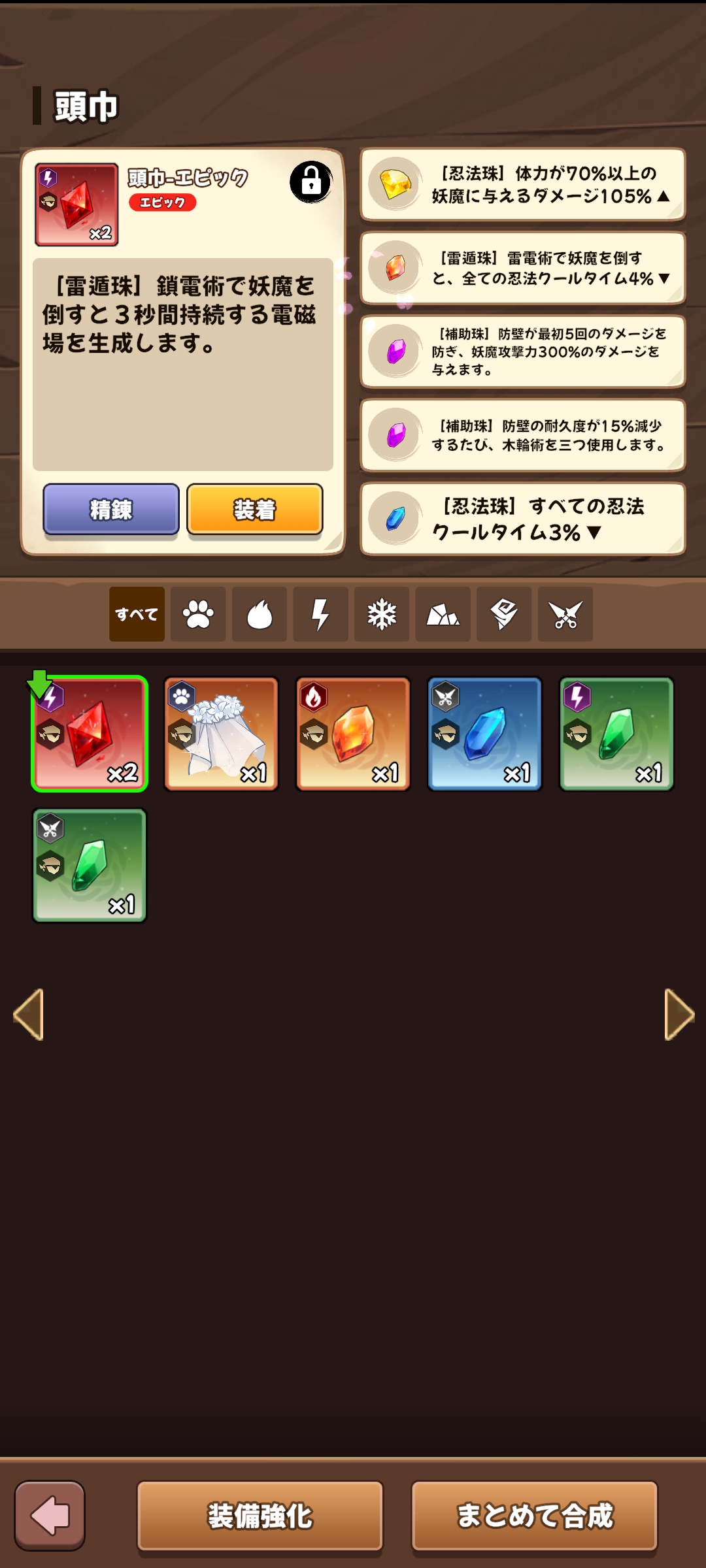
Task: Select the すべて filter tab
Action: click(x=137, y=614)
